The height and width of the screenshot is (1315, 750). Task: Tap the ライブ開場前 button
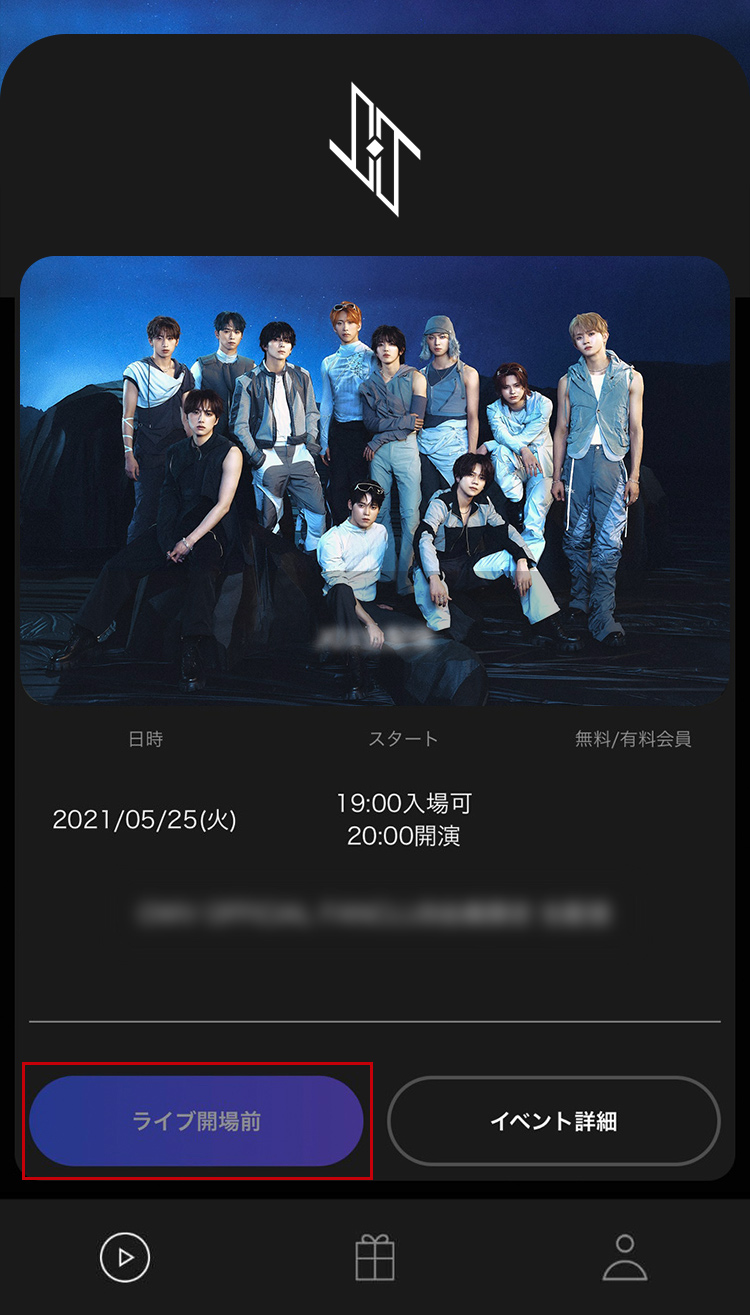coord(196,1121)
